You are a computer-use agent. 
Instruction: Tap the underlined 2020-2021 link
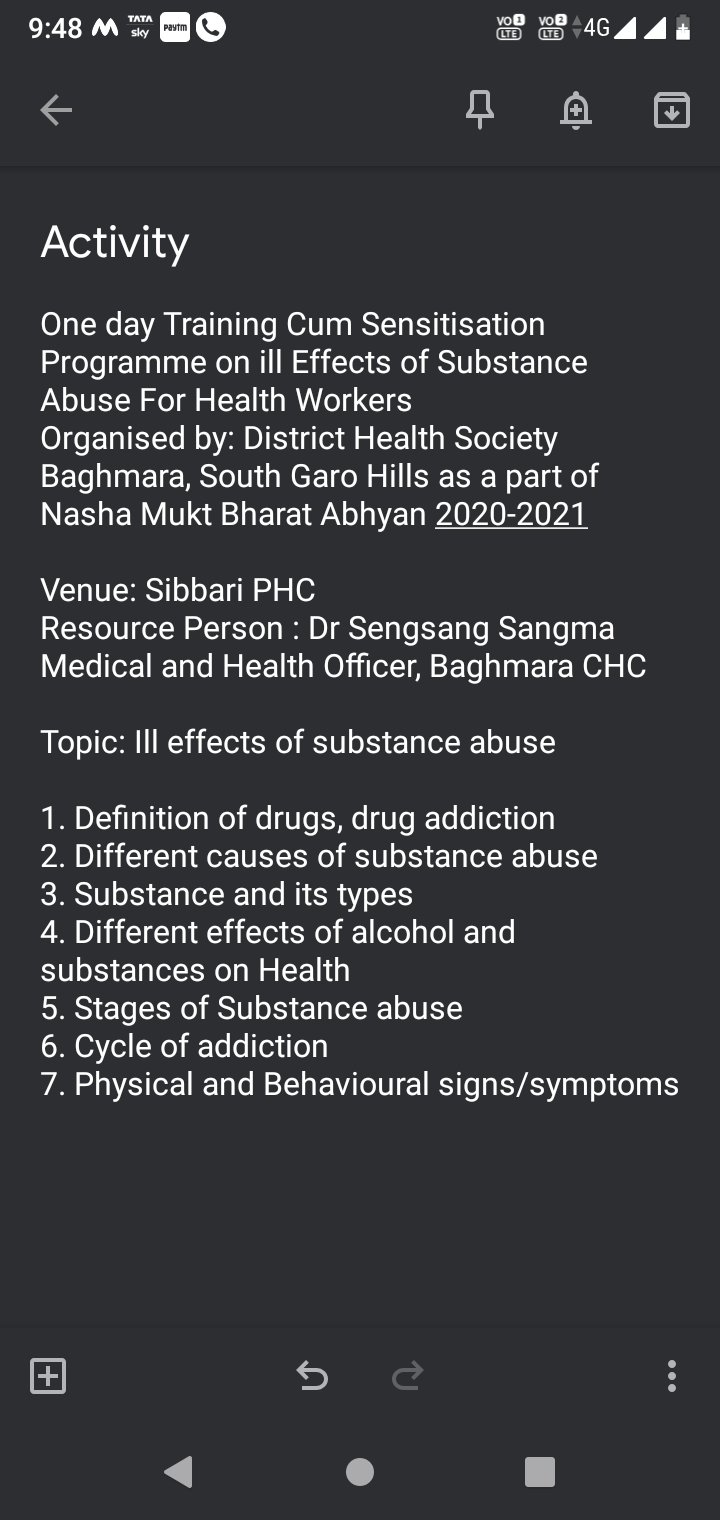(511, 514)
